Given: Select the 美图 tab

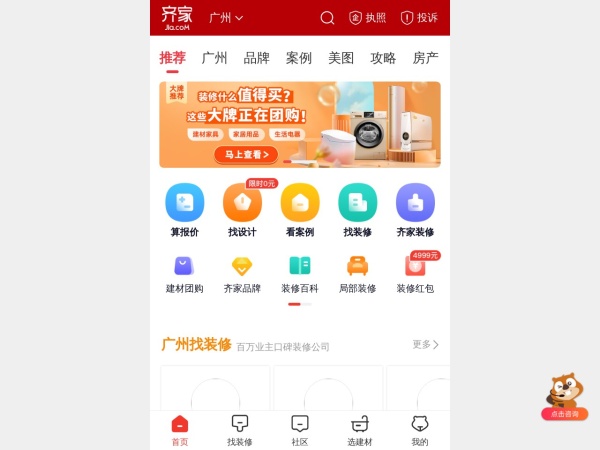Looking at the screenshot, I should [341, 58].
